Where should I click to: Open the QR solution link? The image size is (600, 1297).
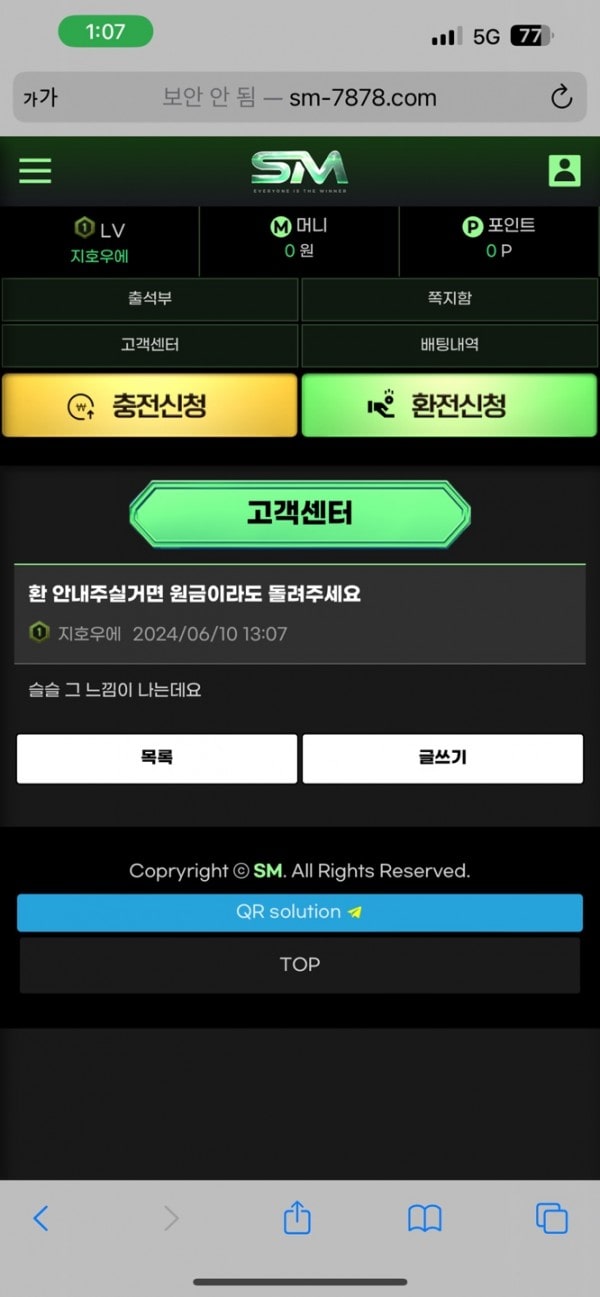tap(299, 912)
